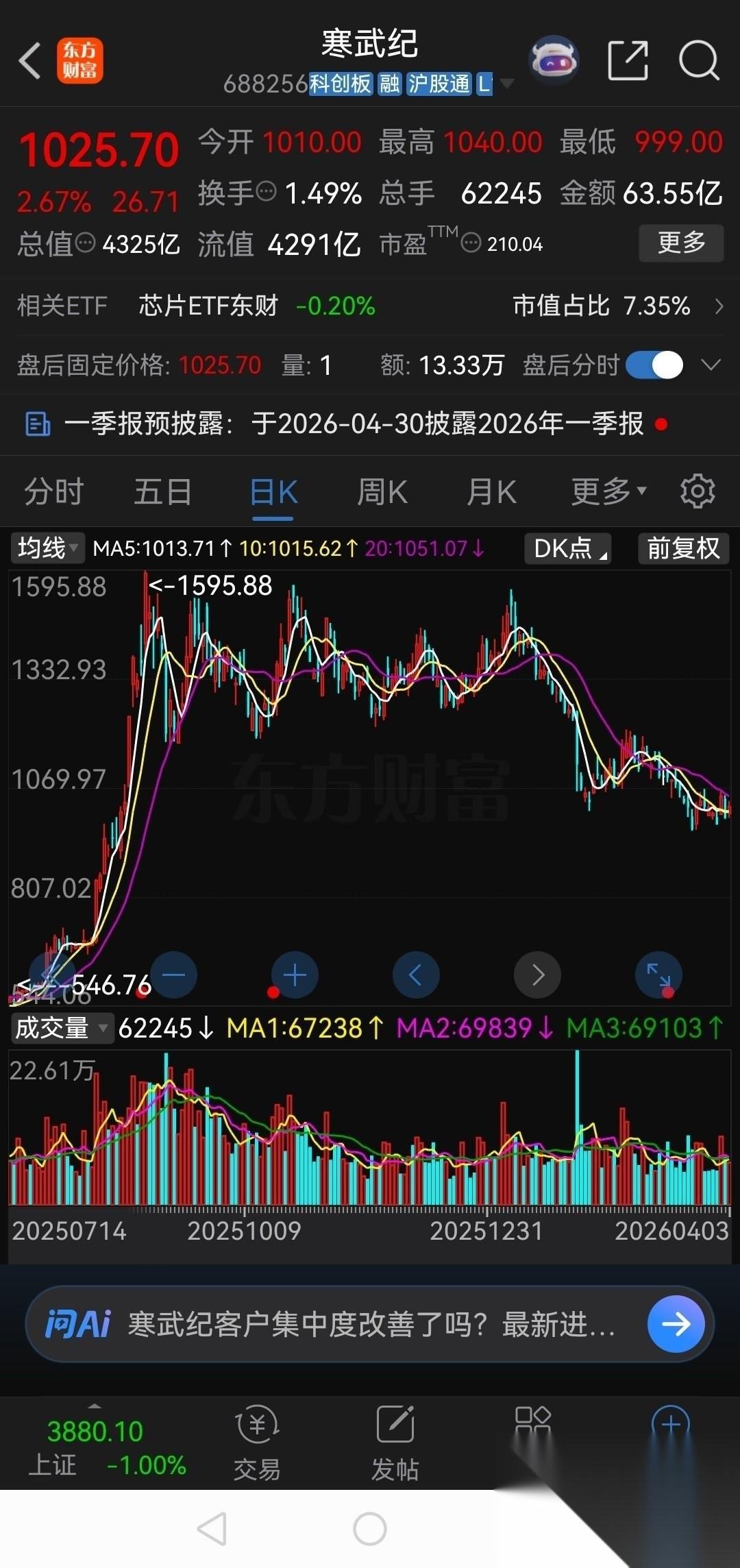The height and width of the screenshot is (1568, 740).
Task: Zoom in on the K-line chart
Action: pyautogui.click(x=295, y=975)
